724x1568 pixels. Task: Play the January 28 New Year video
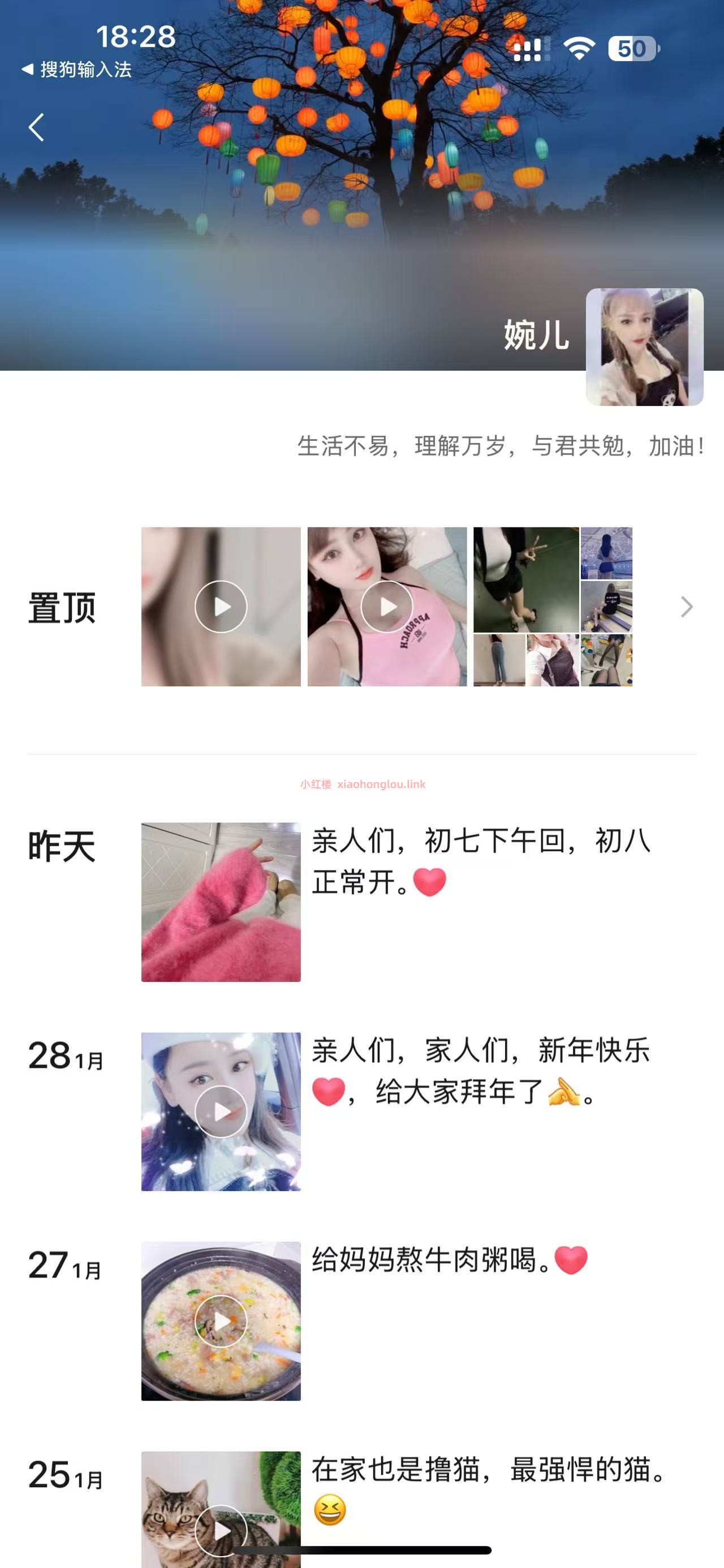coord(221,1111)
